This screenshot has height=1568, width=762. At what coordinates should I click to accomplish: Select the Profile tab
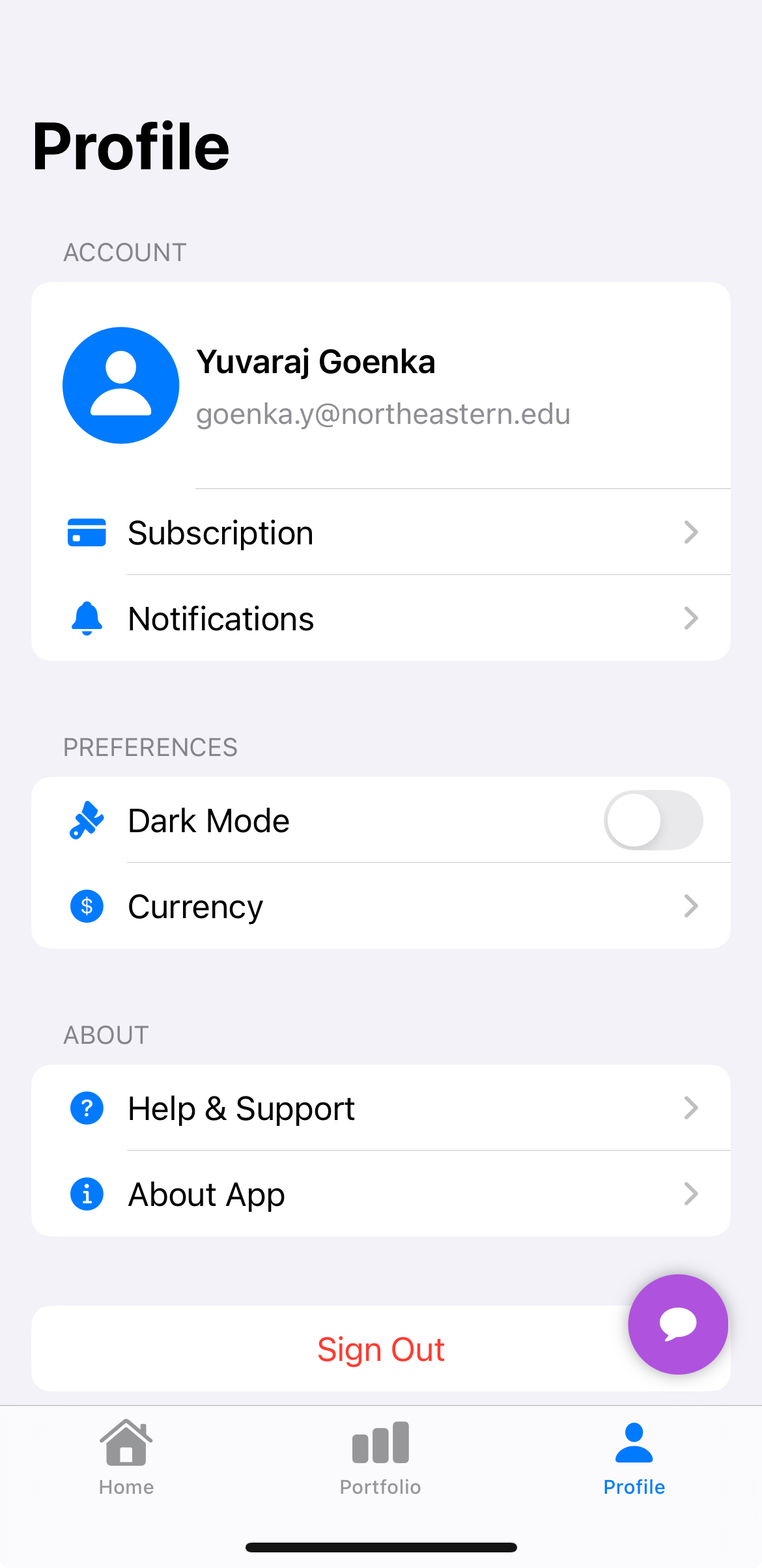pyautogui.click(x=634, y=1457)
